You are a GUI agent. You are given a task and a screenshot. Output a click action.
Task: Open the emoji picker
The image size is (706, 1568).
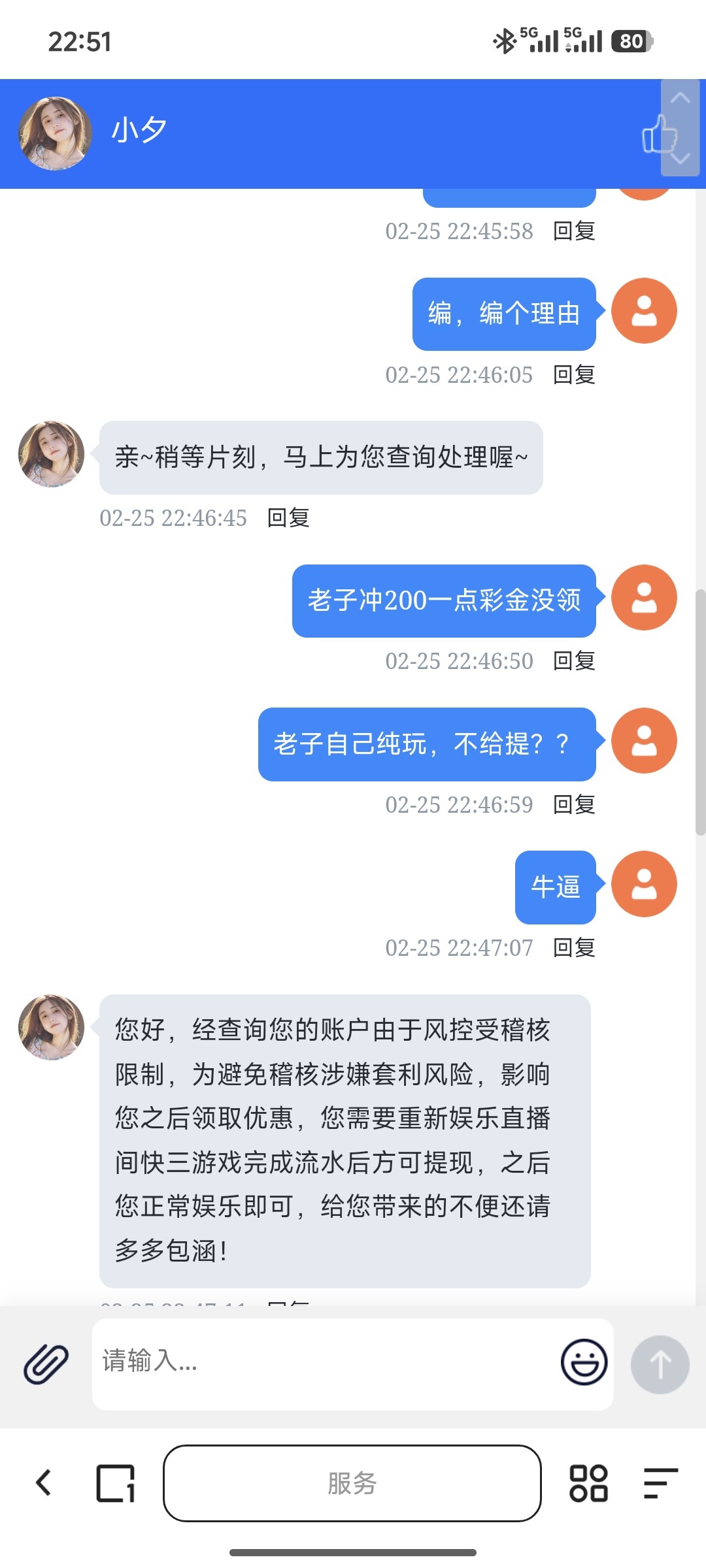tap(584, 1362)
